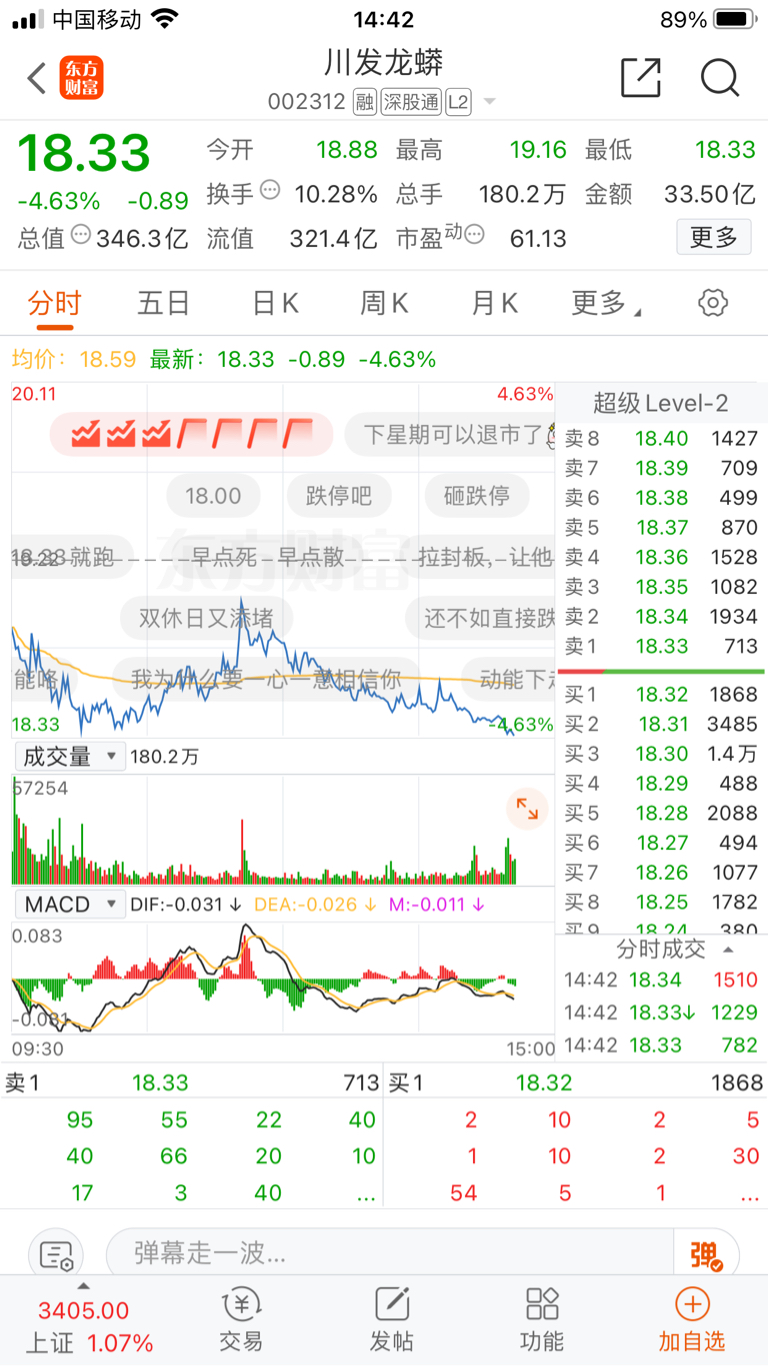Open the 更多 chart period menu
Screen dimensions: 768x1366
(x=606, y=303)
